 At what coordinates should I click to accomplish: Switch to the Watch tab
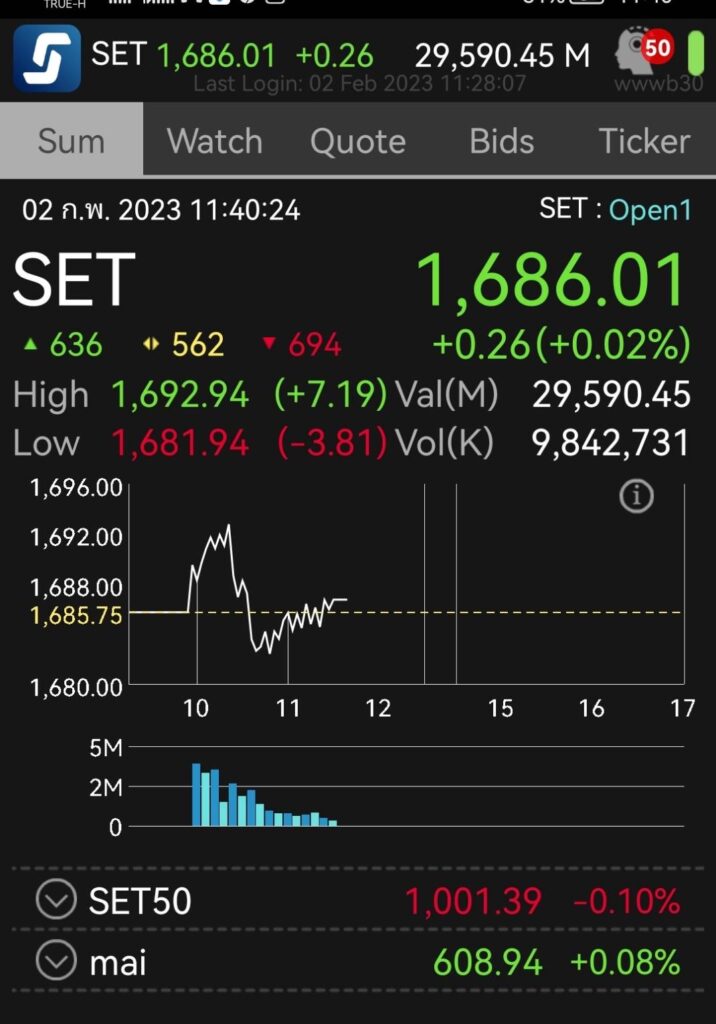214,141
